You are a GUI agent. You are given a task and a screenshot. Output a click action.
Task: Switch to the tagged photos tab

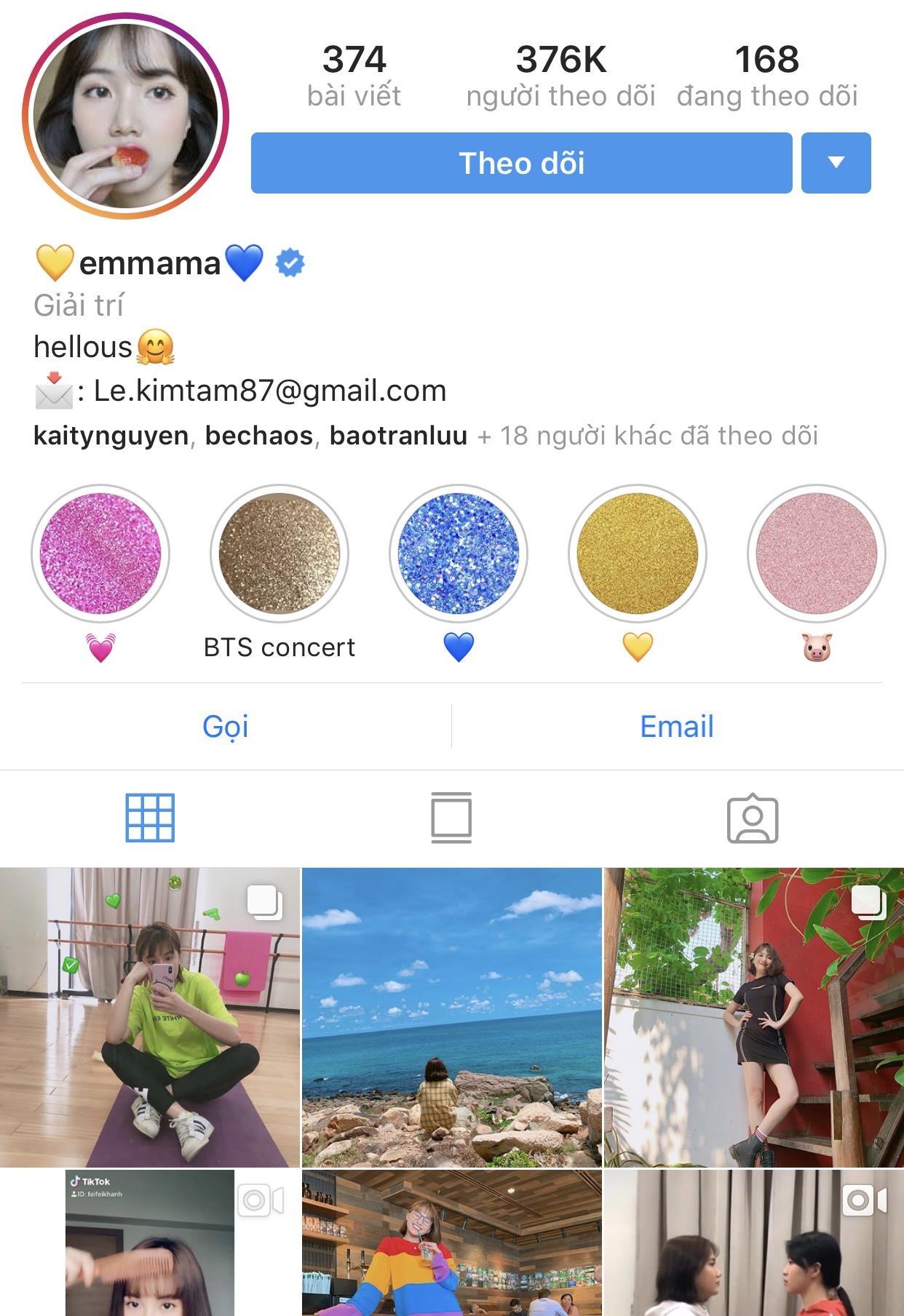pos(753,818)
